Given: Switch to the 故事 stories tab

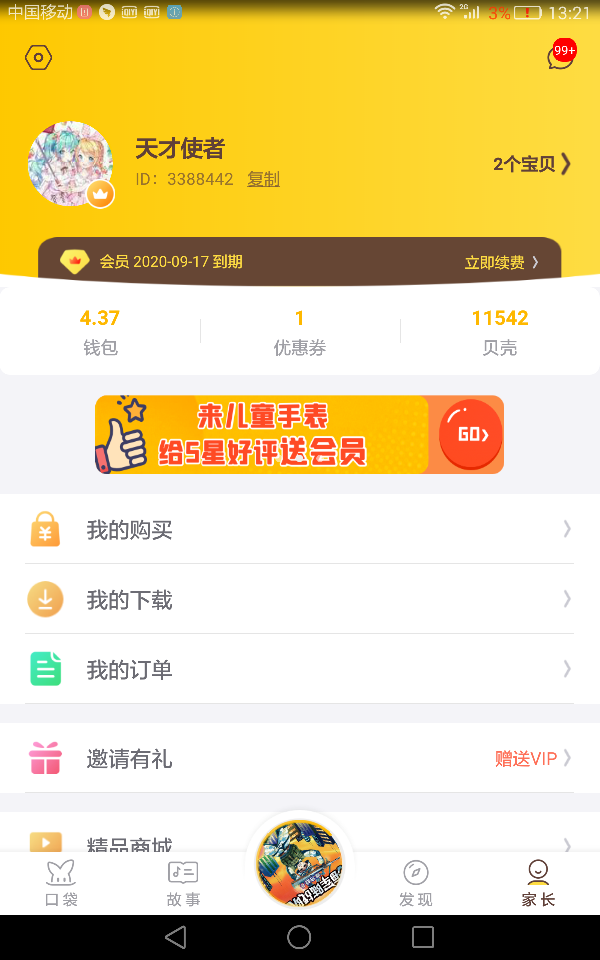Looking at the screenshot, I should pyautogui.click(x=183, y=883).
